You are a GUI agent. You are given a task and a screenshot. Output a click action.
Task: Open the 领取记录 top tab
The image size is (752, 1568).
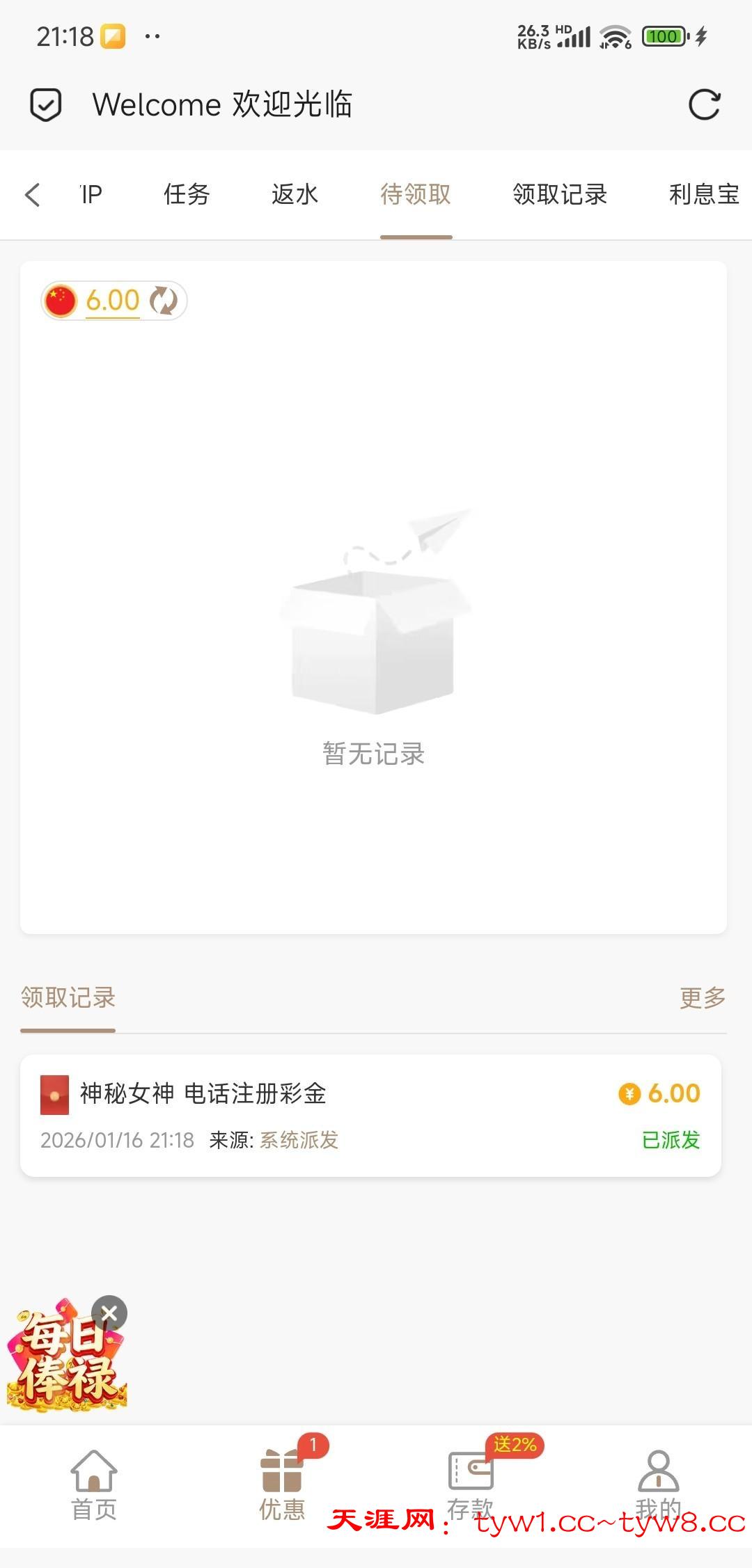tap(560, 195)
